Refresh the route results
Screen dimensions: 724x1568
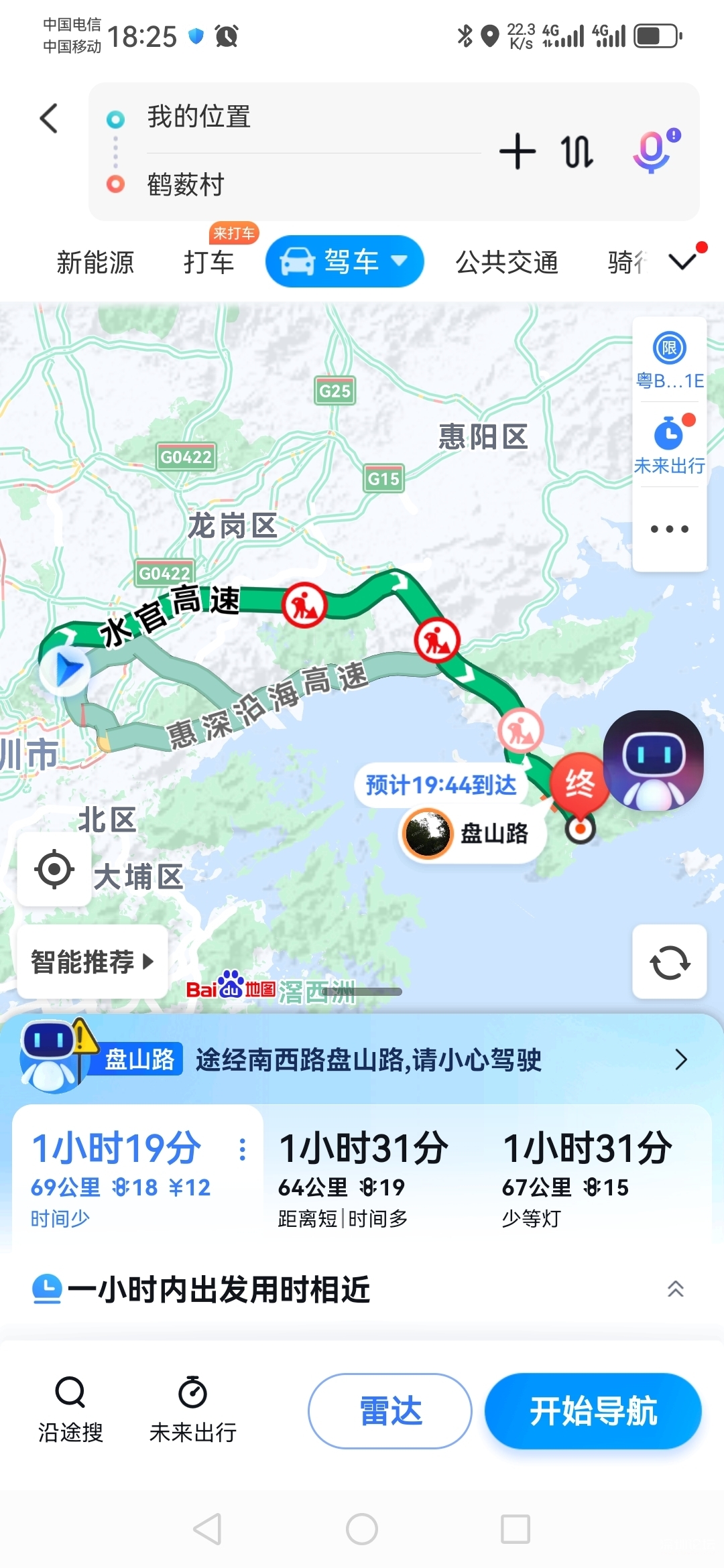(x=669, y=962)
